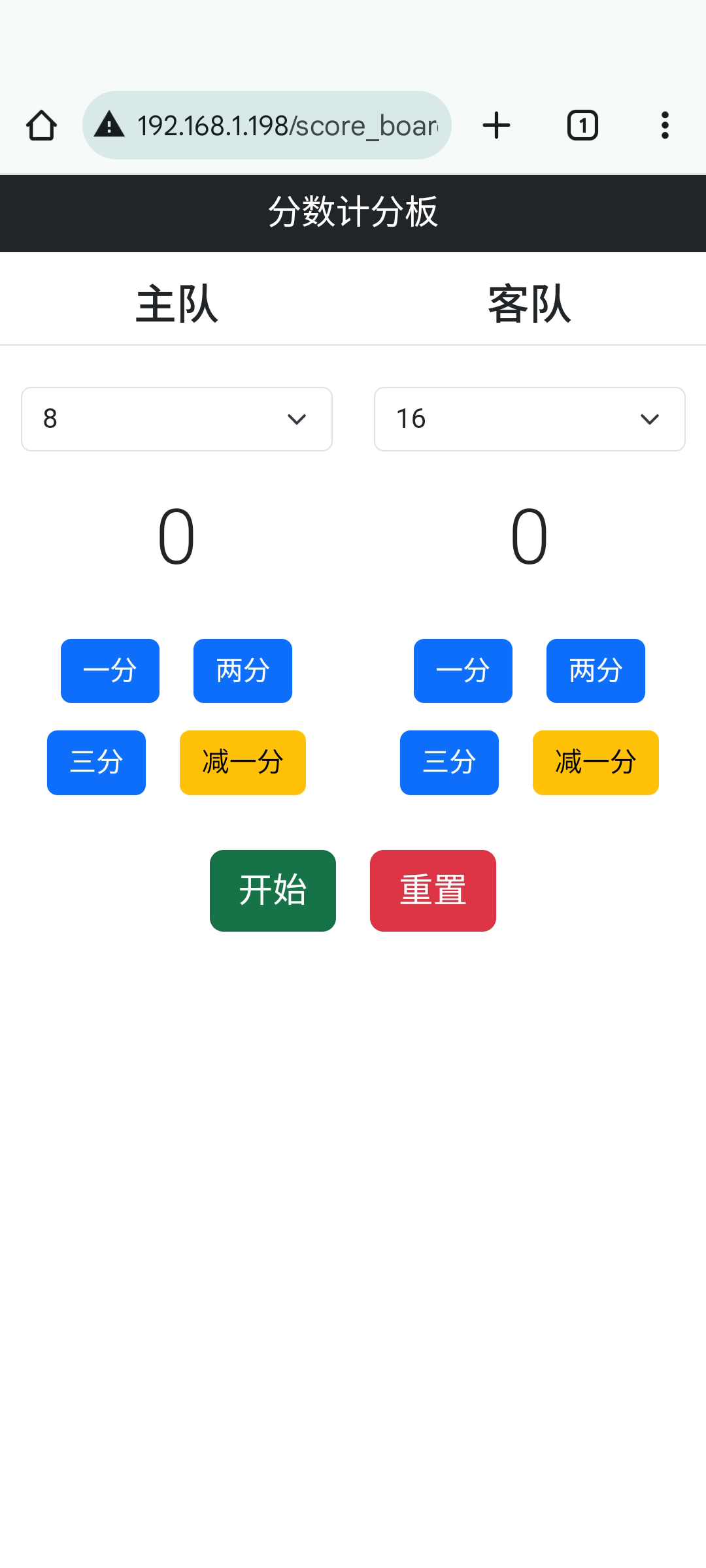Expand the 客队 dropdown showing 16
Viewport: 706px width, 1568px height.
(x=529, y=419)
